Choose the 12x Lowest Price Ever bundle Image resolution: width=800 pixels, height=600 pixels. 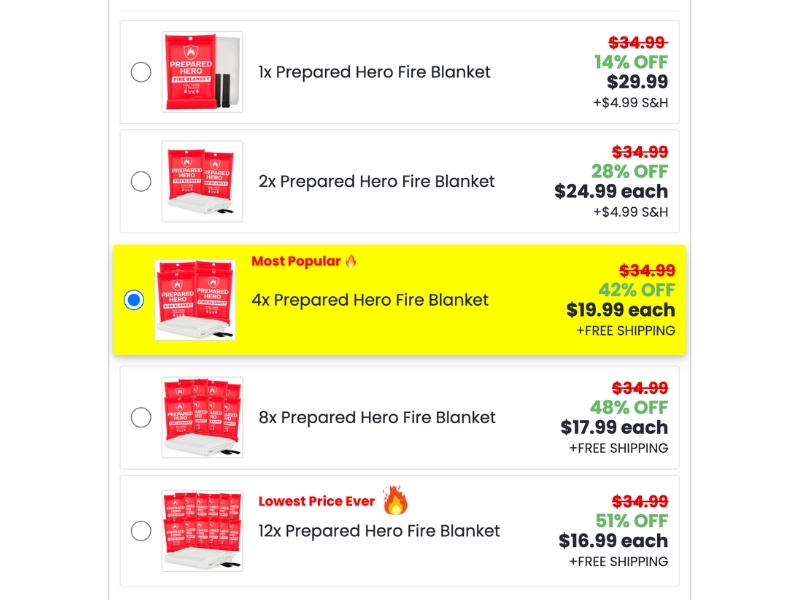coord(141,531)
